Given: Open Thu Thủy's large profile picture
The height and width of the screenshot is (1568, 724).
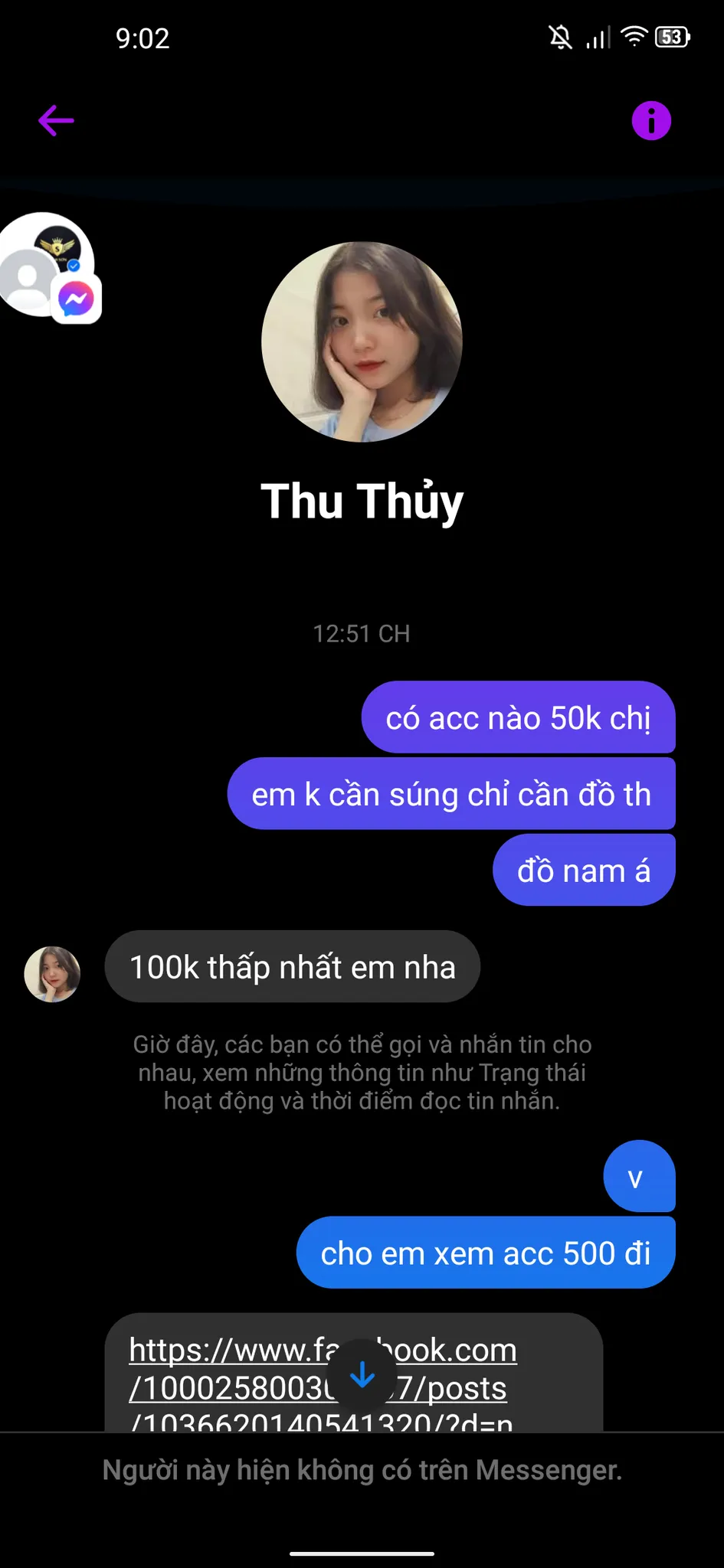Looking at the screenshot, I should (362, 342).
